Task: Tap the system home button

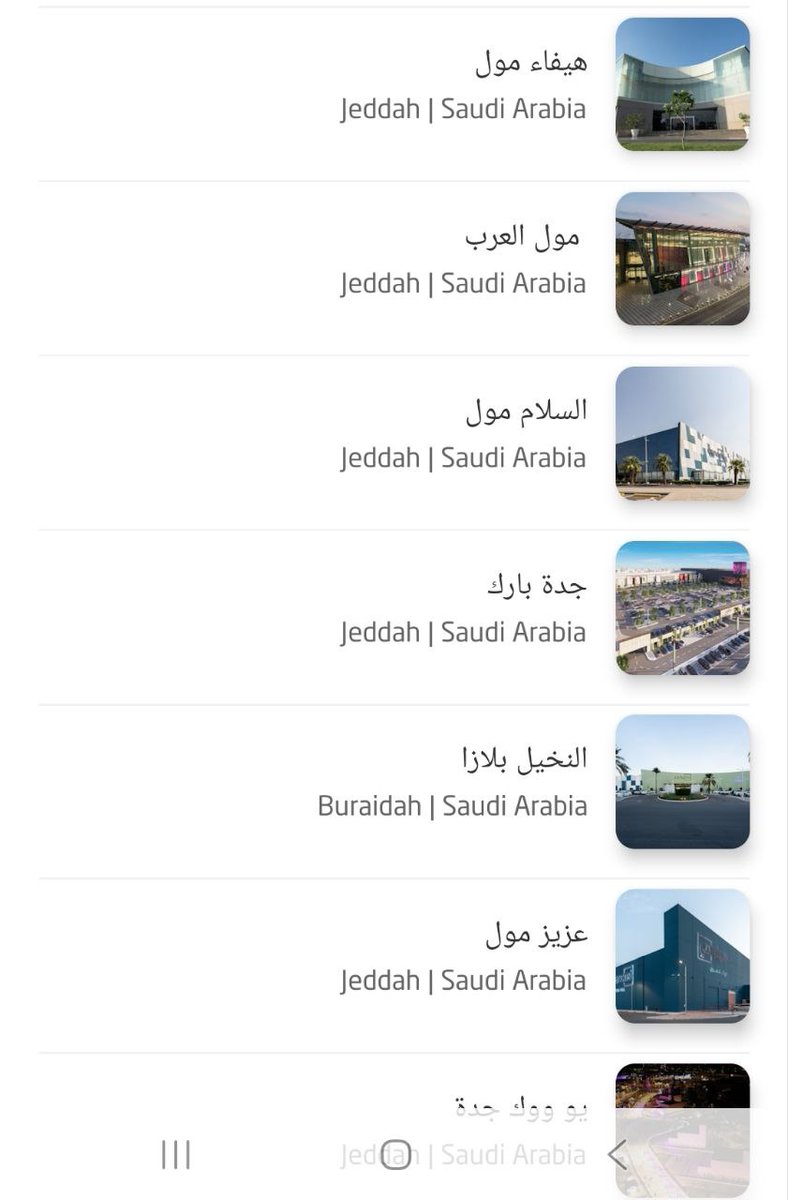Action: (x=396, y=1154)
